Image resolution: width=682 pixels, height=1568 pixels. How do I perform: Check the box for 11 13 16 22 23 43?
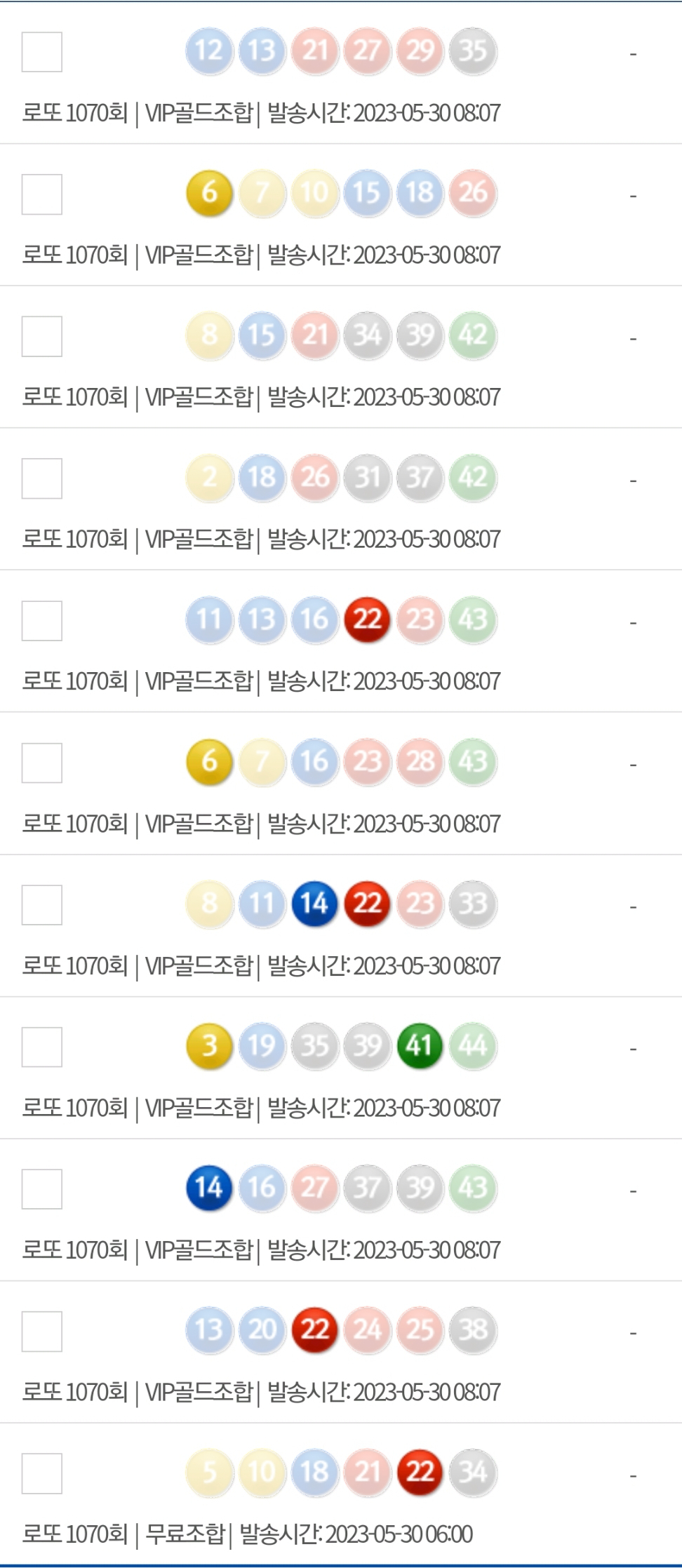coord(42,621)
